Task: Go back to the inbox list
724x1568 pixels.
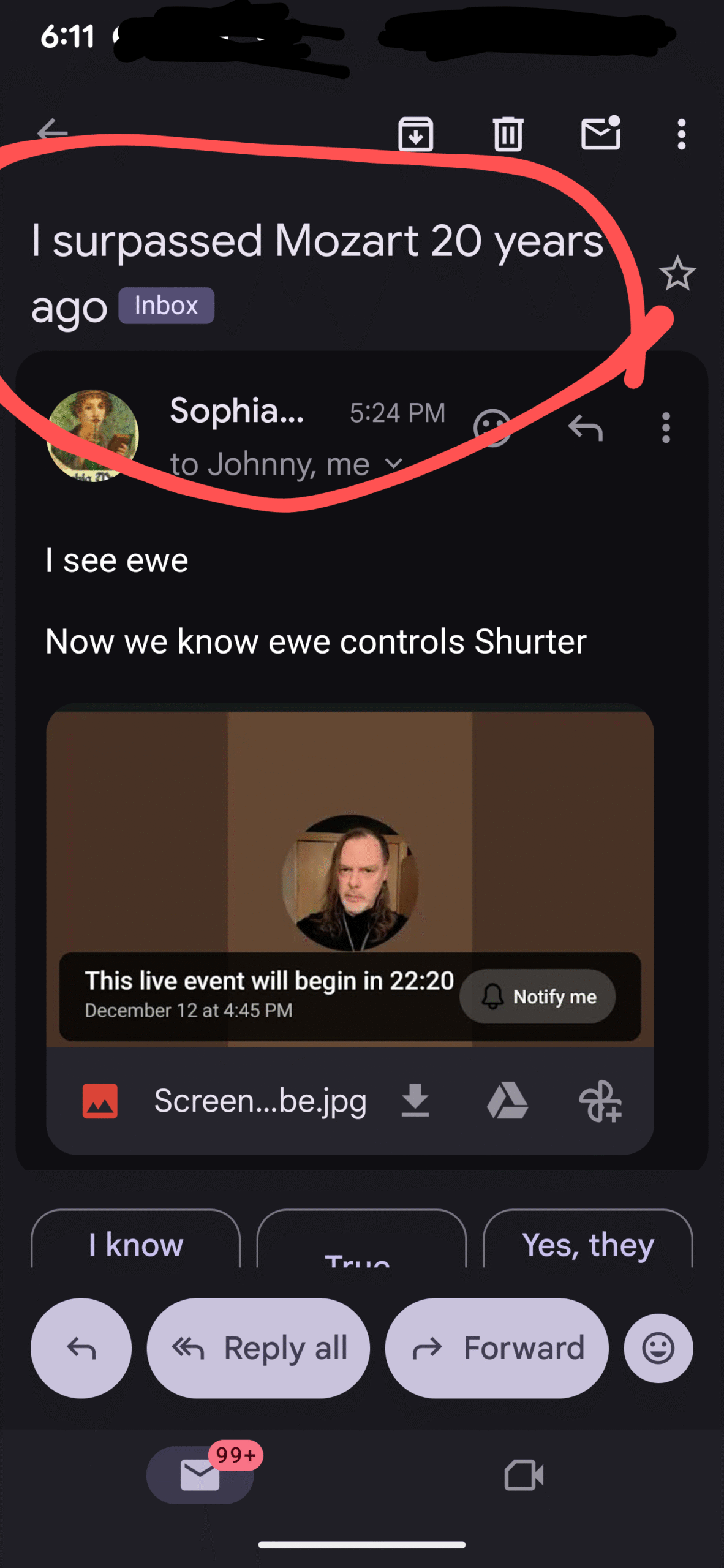Action: pos(51,132)
